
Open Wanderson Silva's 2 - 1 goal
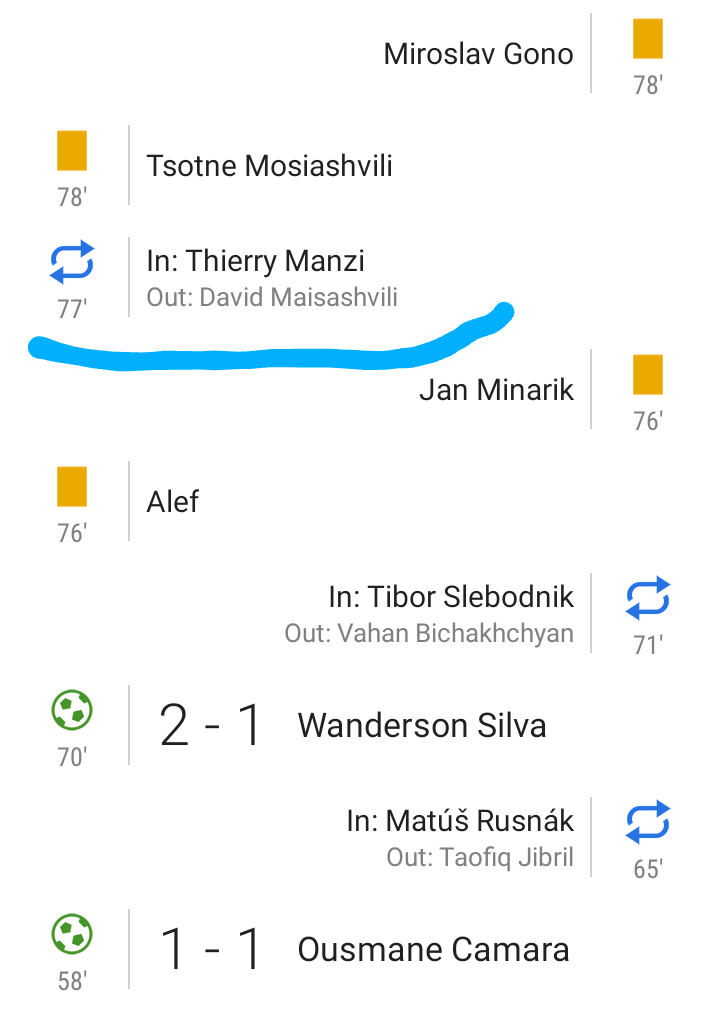coord(421,725)
